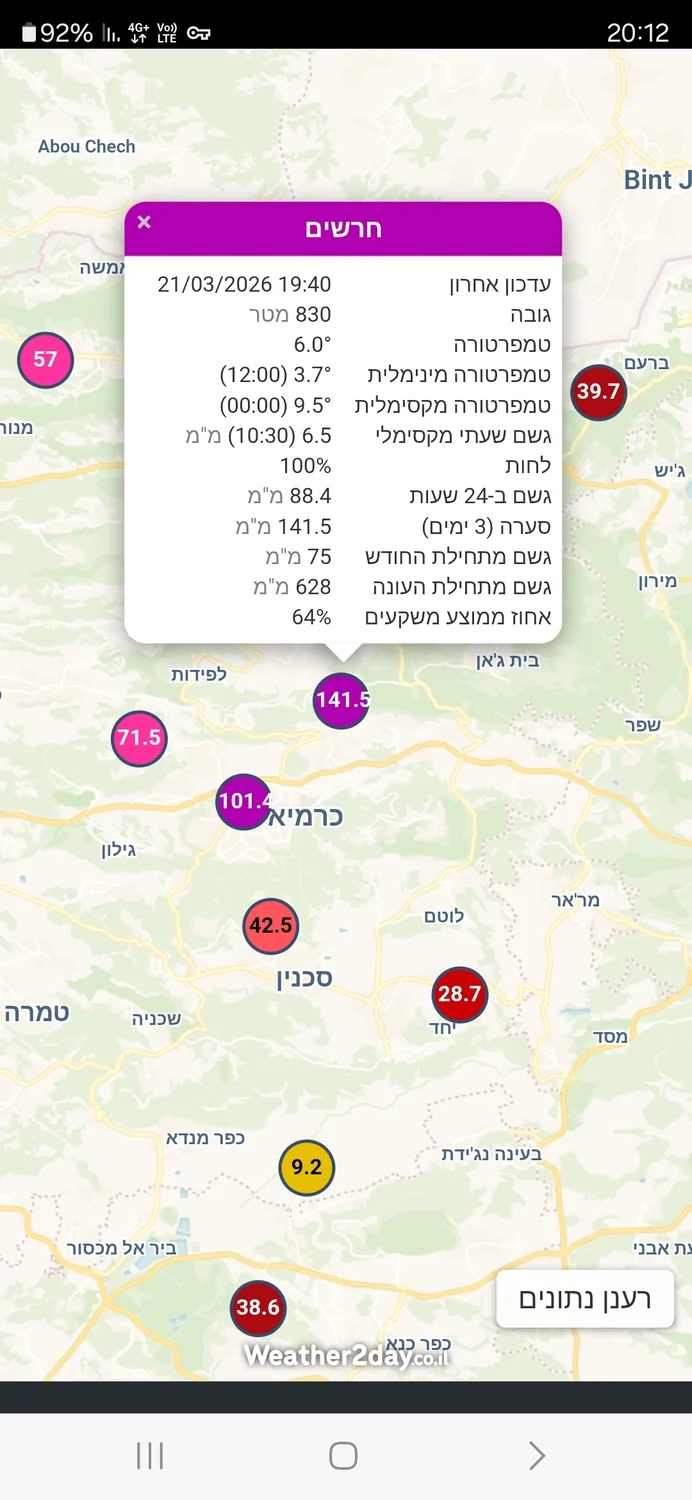This screenshot has height=1500, width=692.
Task: Open the 28.7 station marker
Action: pos(459,994)
